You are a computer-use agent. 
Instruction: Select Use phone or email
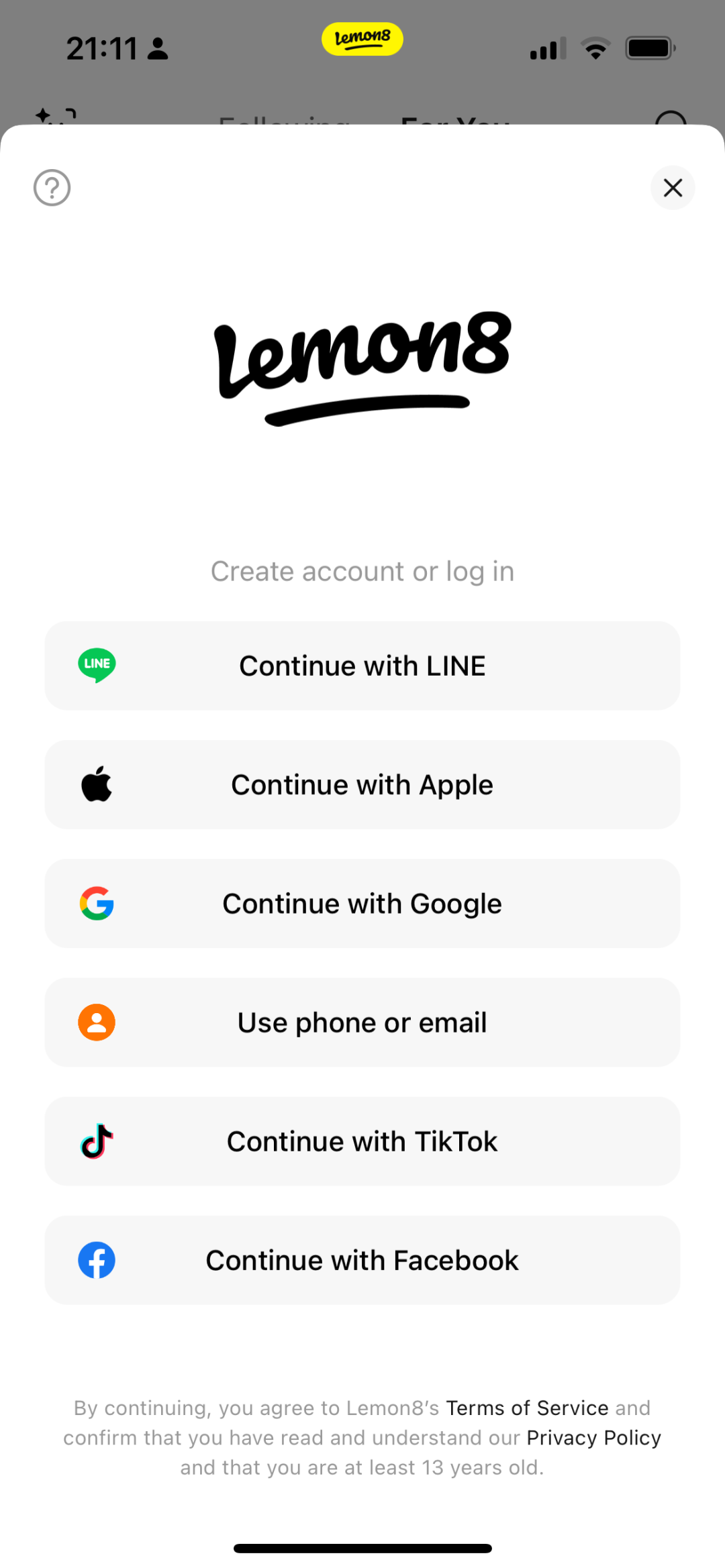[x=362, y=1022]
